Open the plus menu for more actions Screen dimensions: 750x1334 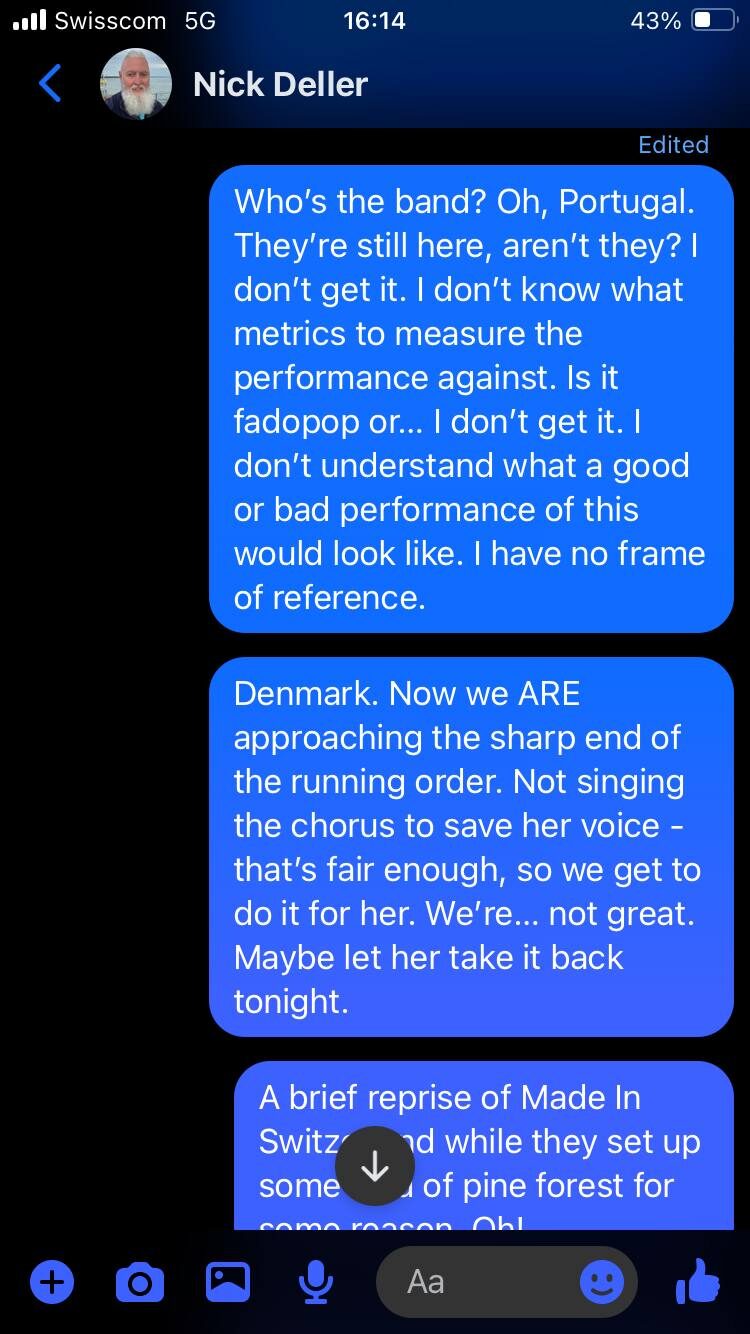tap(52, 1281)
